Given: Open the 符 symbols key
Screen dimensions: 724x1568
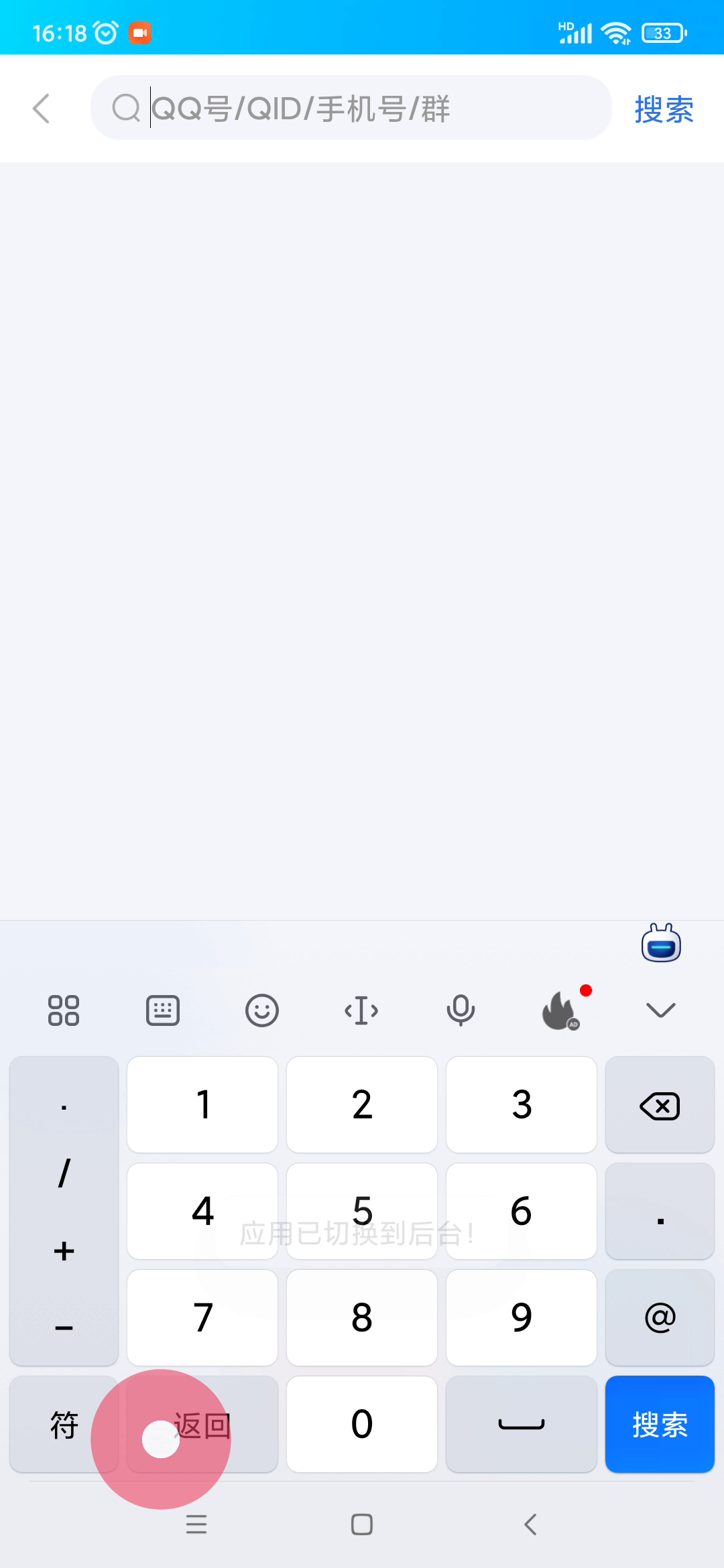Looking at the screenshot, I should pos(64,1424).
